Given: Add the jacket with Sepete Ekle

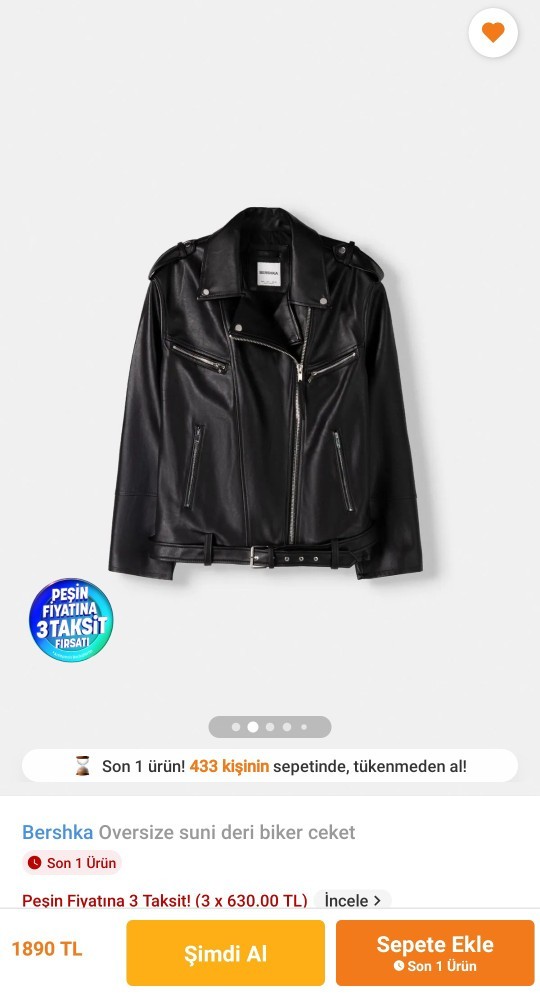Looking at the screenshot, I should coord(435,952).
